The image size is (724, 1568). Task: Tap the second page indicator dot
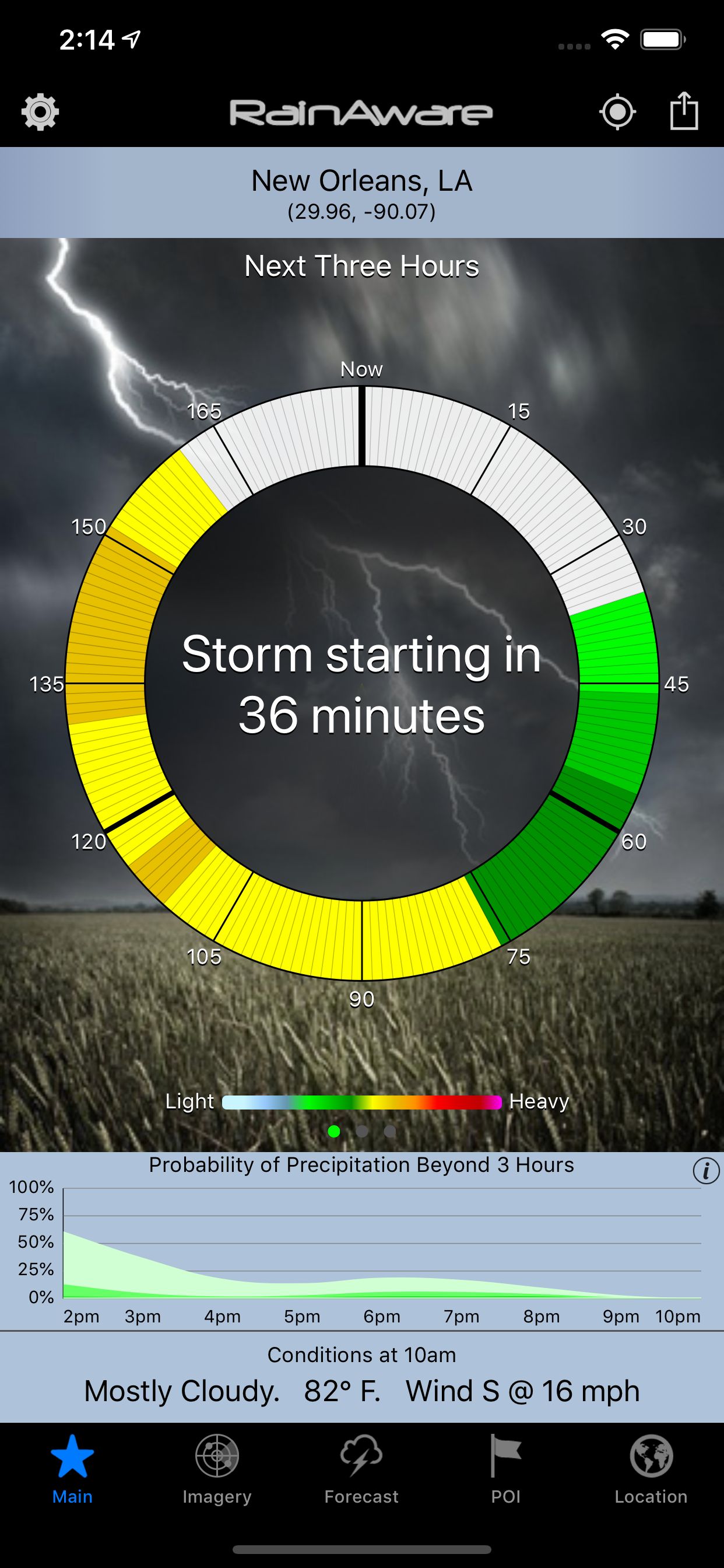[x=362, y=1131]
